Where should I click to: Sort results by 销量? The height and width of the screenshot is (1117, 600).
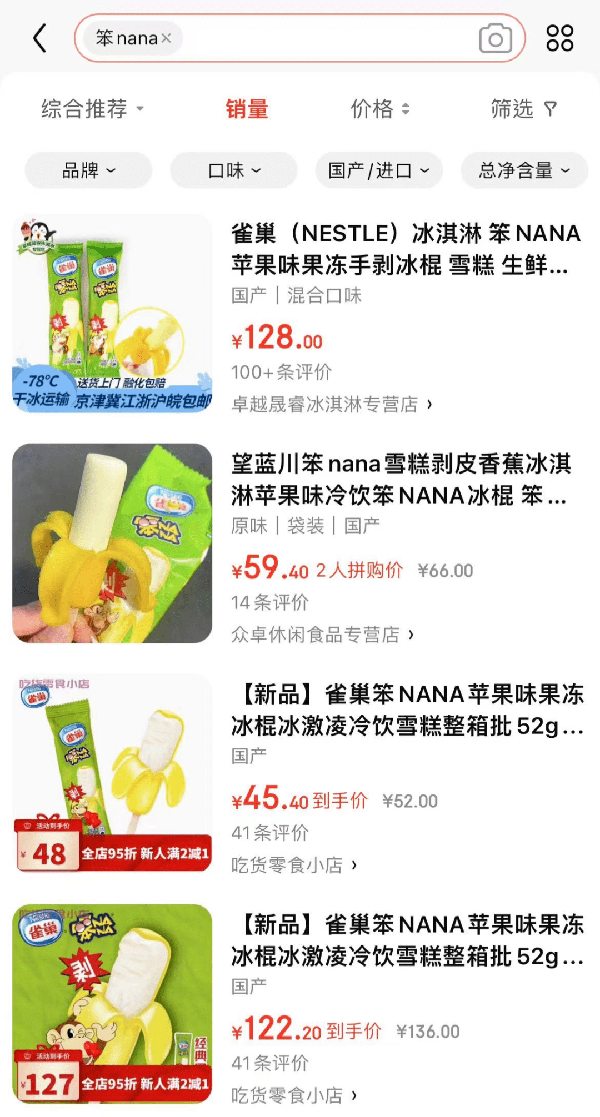(246, 109)
